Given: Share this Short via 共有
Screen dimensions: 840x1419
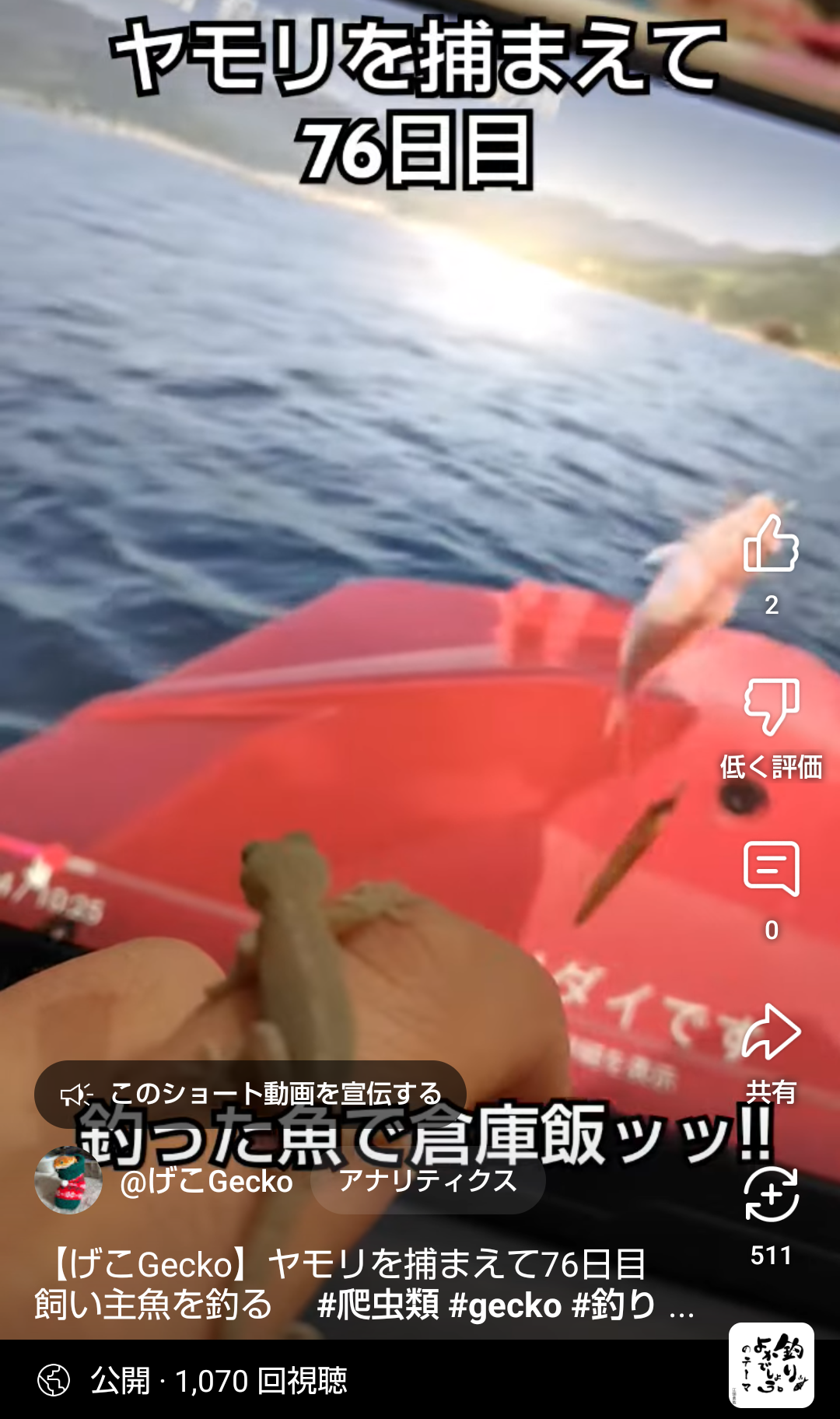Looking at the screenshot, I should tap(771, 1033).
